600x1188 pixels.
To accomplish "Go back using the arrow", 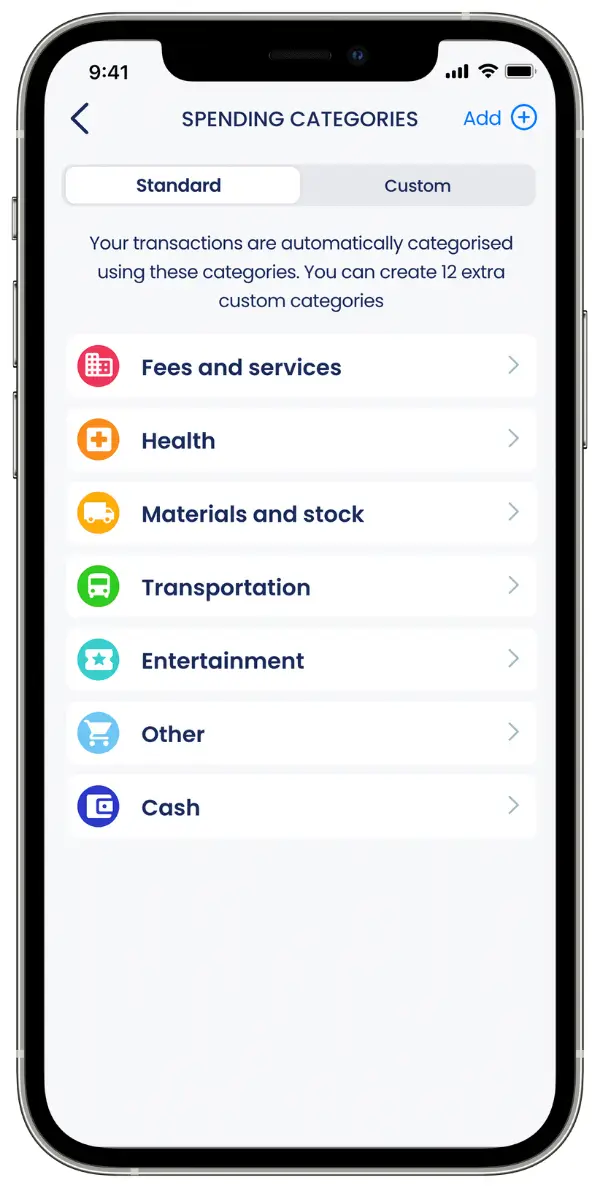I will 80,119.
